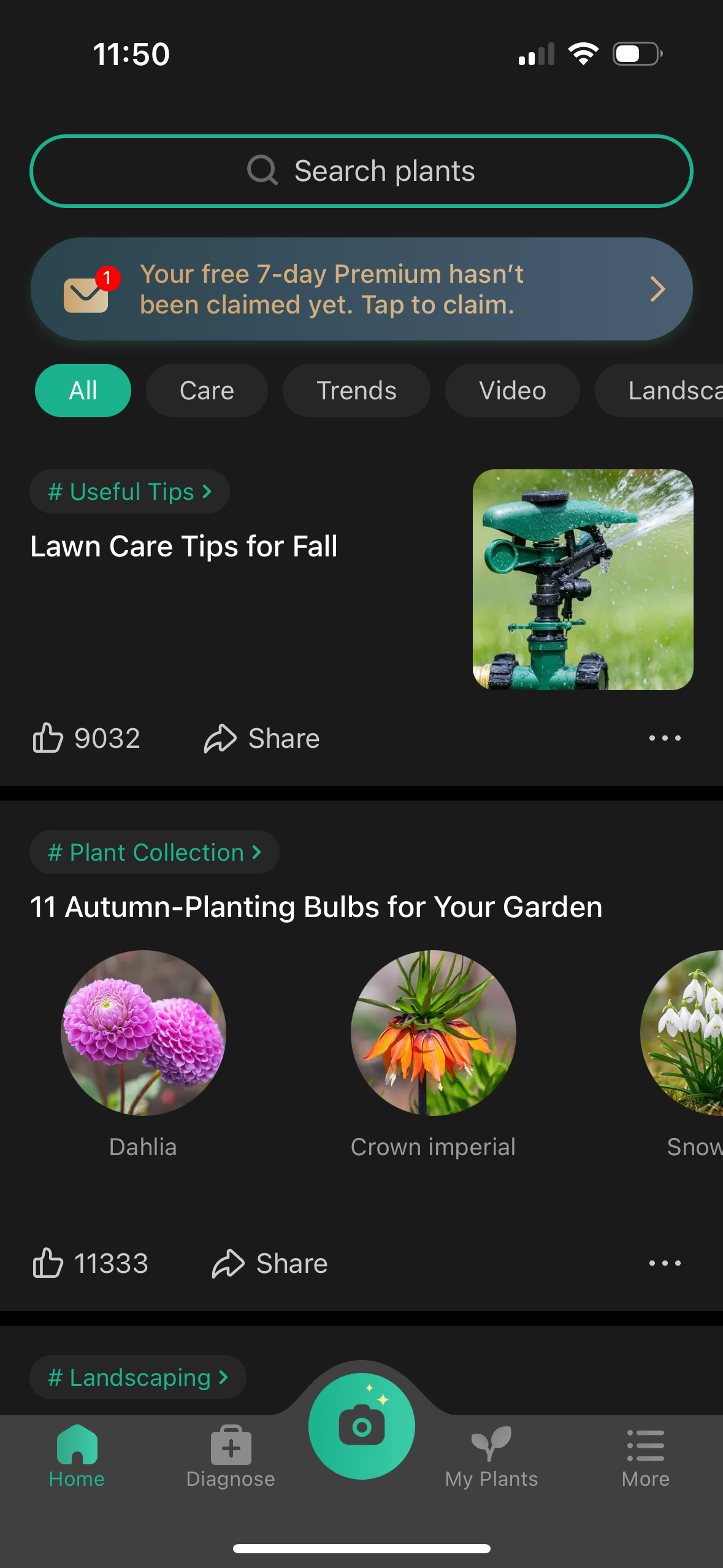Expand the Landscaping section
The image size is (723, 1568).
(x=137, y=1377)
